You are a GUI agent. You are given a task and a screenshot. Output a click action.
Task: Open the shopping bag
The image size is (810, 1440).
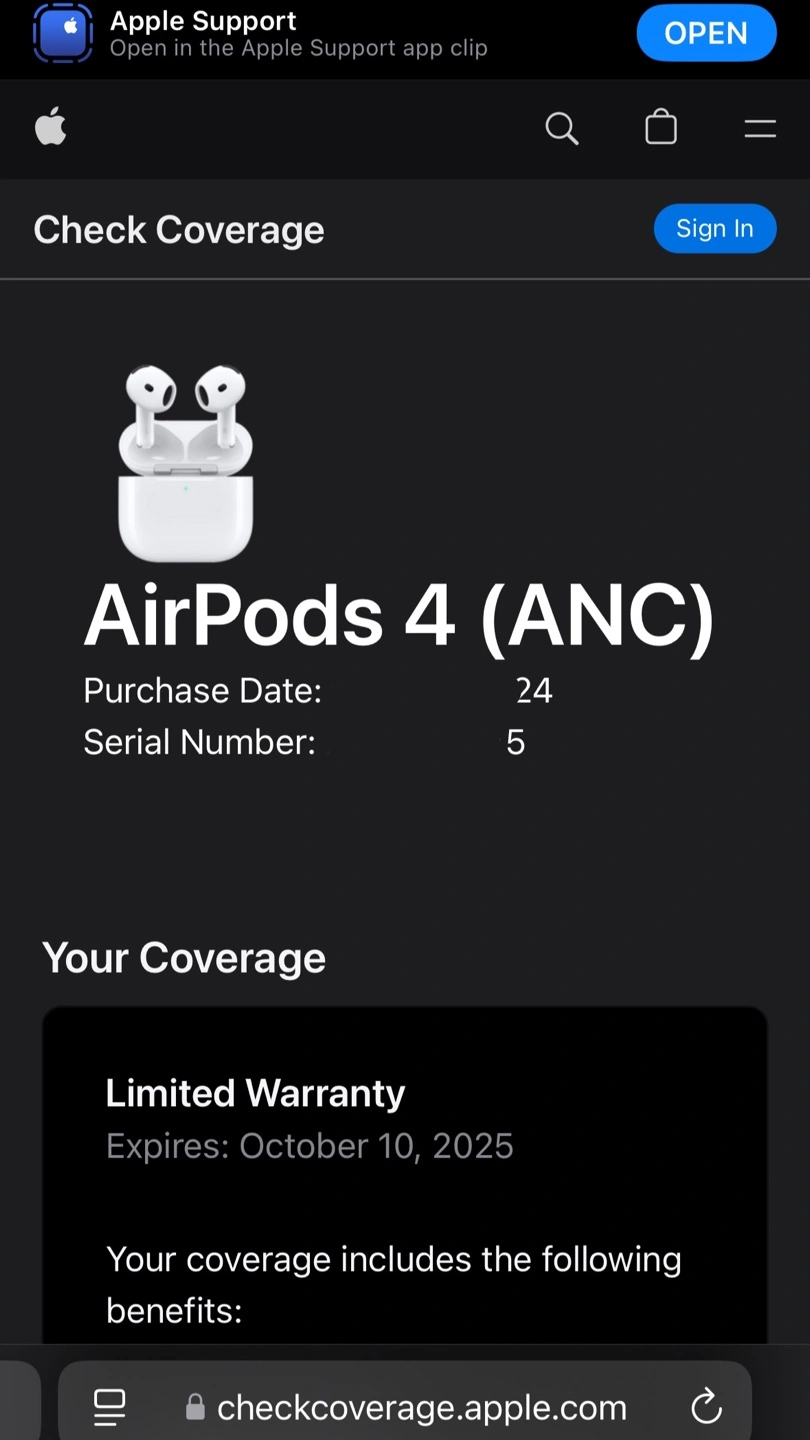click(x=661, y=128)
